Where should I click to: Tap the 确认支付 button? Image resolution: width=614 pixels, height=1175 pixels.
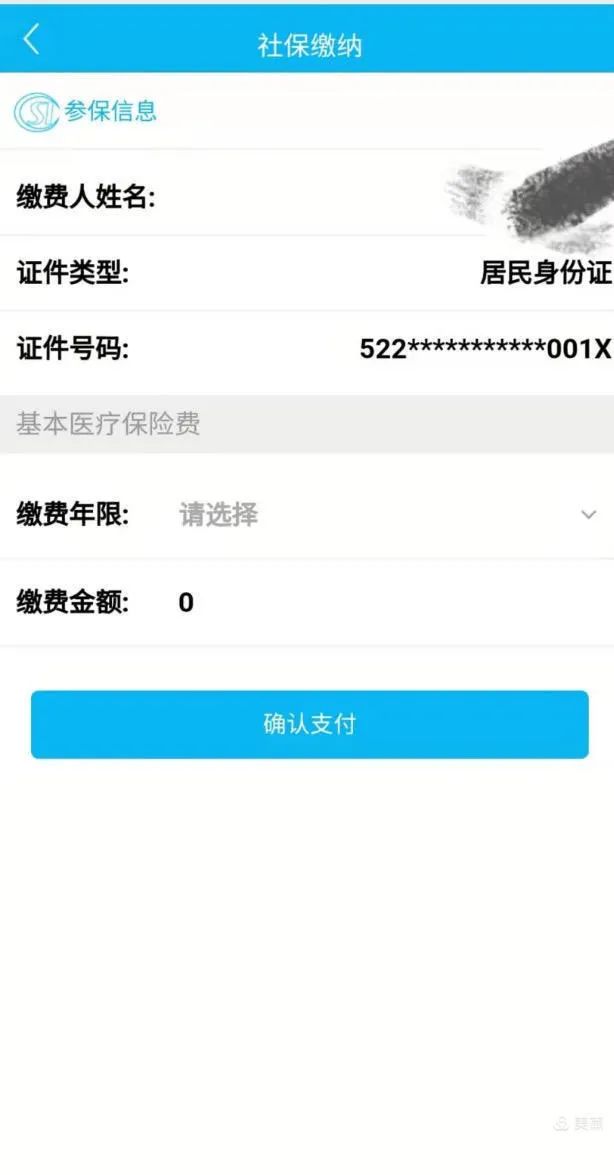(310, 724)
